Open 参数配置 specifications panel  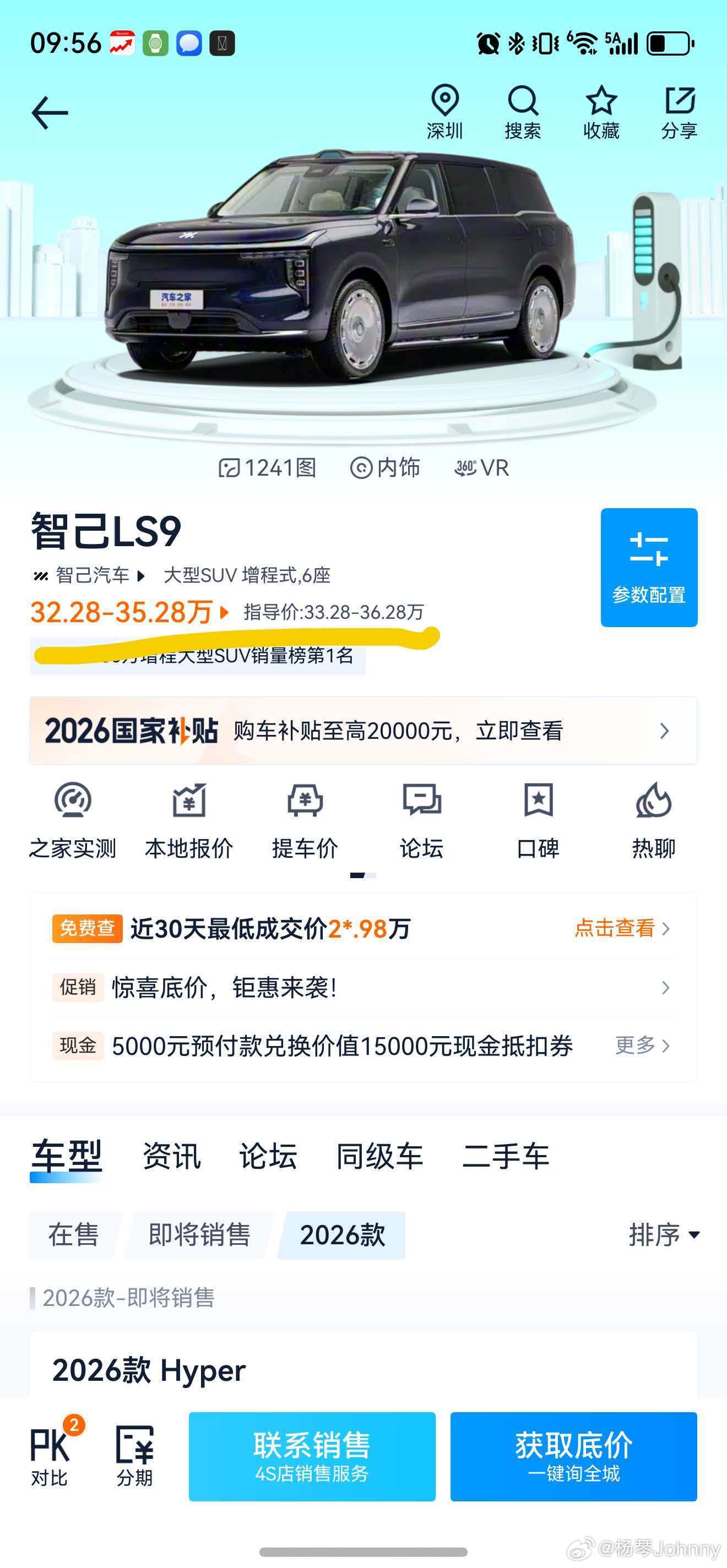pos(649,566)
